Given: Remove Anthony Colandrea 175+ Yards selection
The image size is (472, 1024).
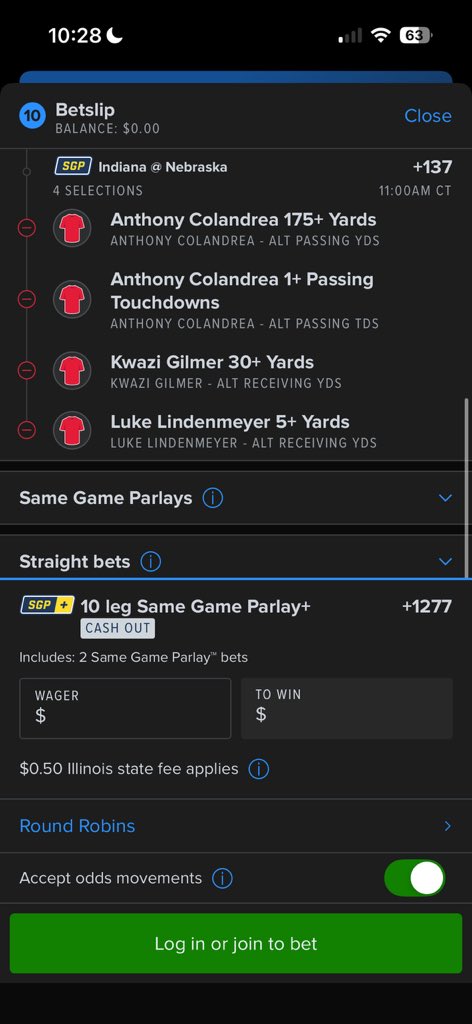Looking at the screenshot, I should tap(27, 228).
